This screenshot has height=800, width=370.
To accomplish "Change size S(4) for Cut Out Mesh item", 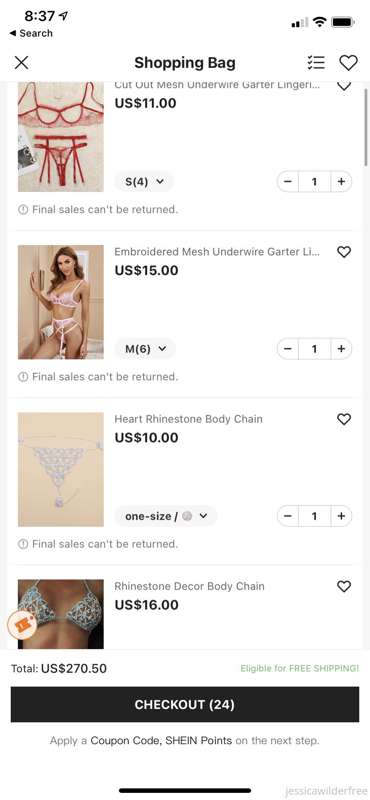I will point(144,182).
